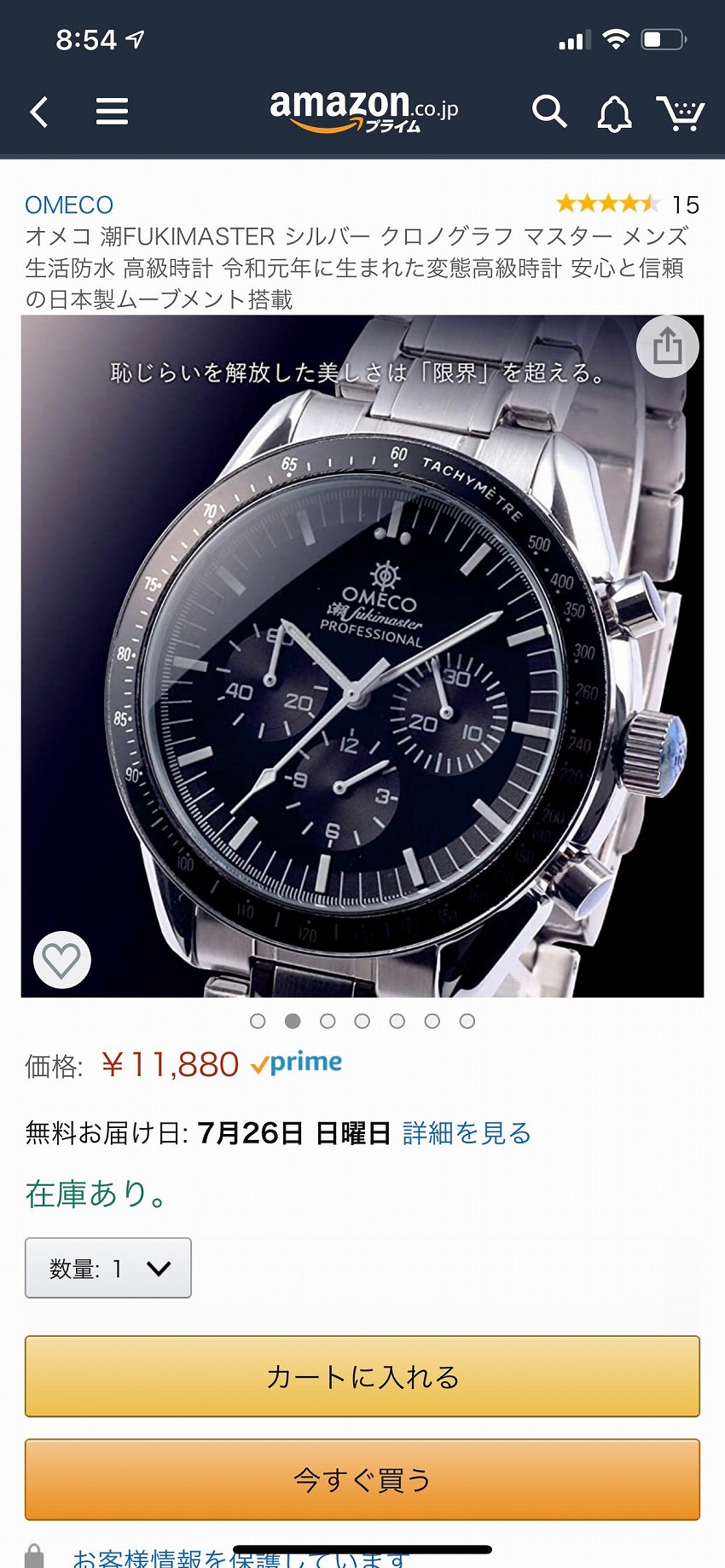Expand the 数量 quantity dropdown
This screenshot has width=725, height=1568.
point(108,1268)
